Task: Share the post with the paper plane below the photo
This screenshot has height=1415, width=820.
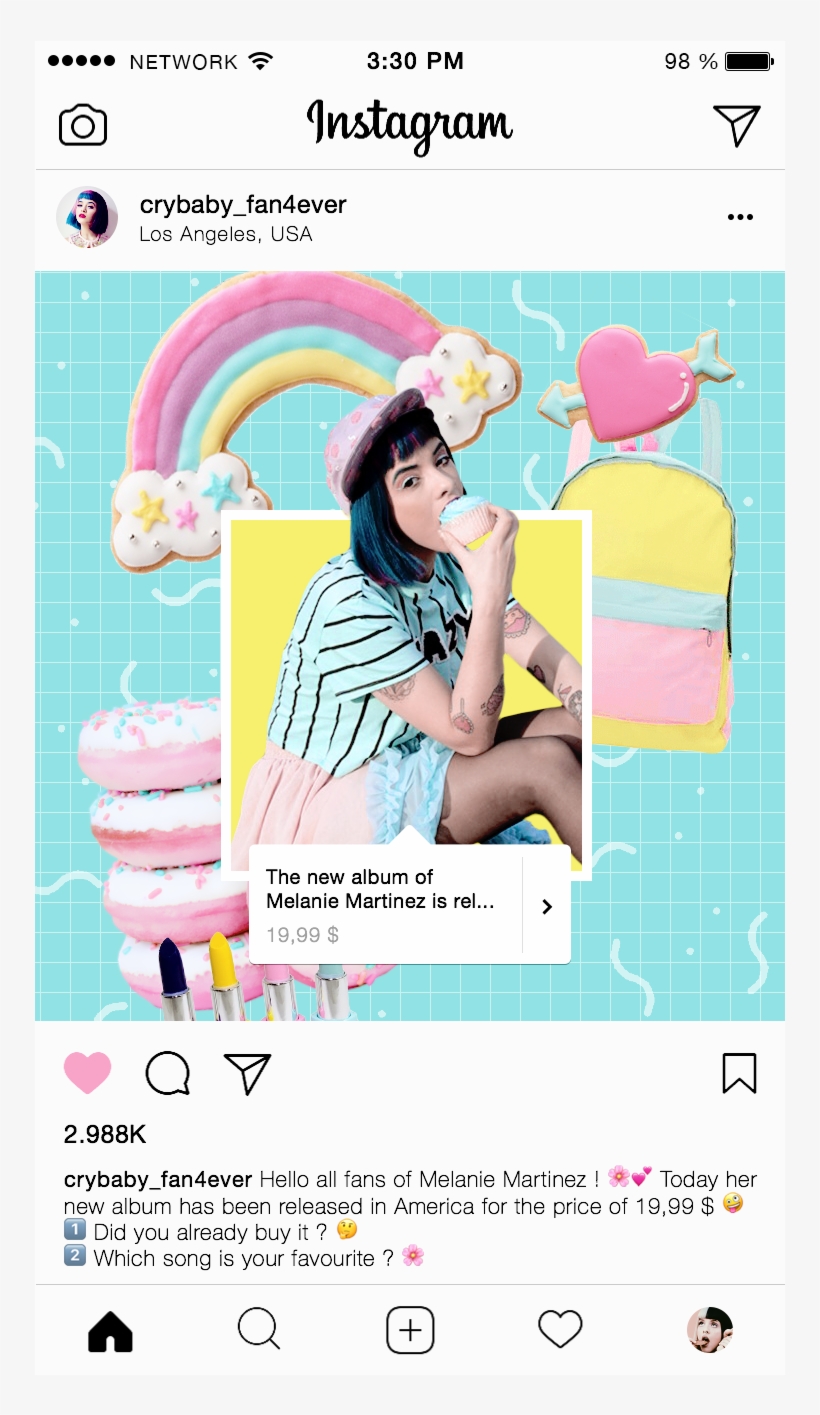Action: (x=248, y=1073)
